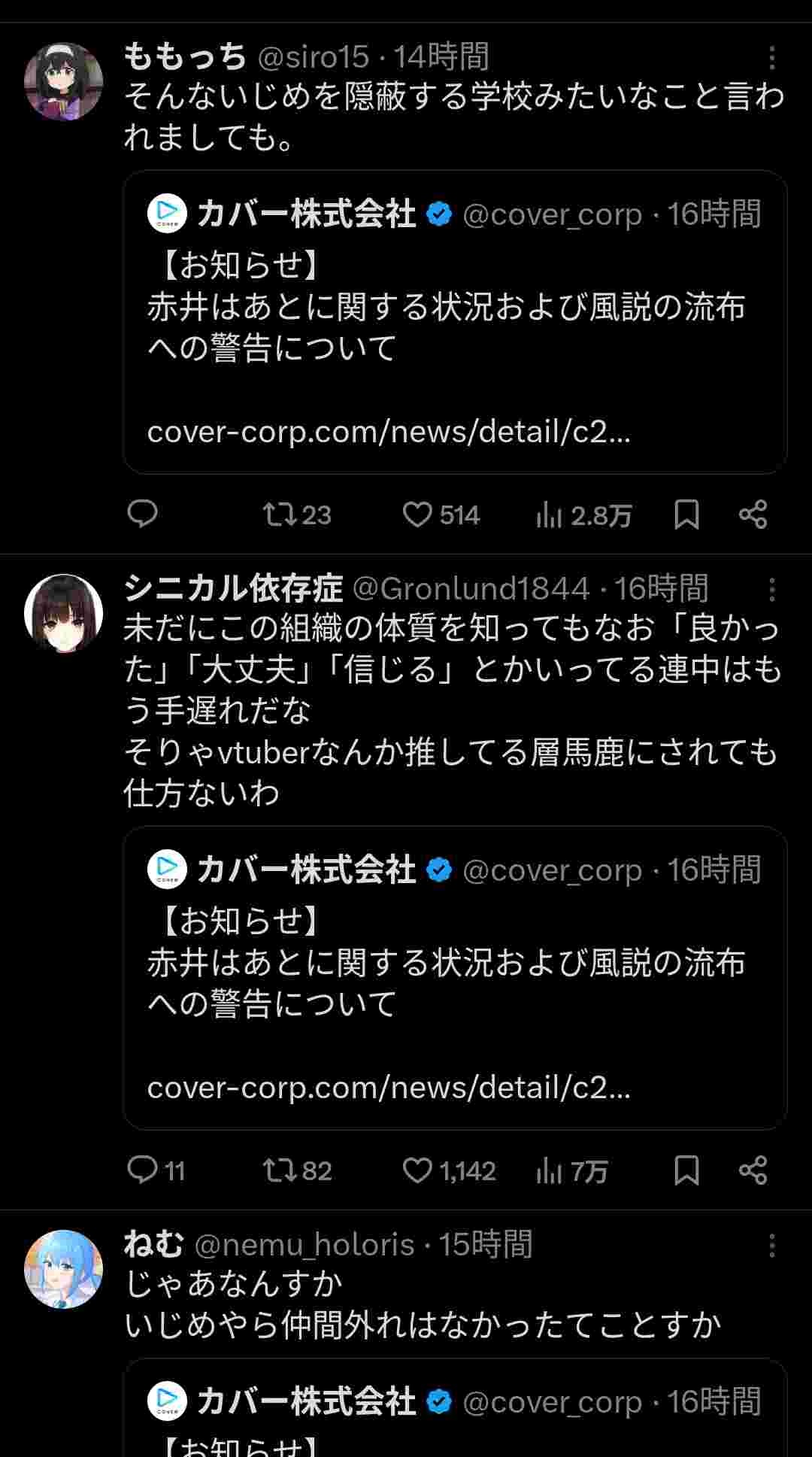Share シニカル依存症's post
This screenshot has width=812, height=1457.
click(x=753, y=1170)
